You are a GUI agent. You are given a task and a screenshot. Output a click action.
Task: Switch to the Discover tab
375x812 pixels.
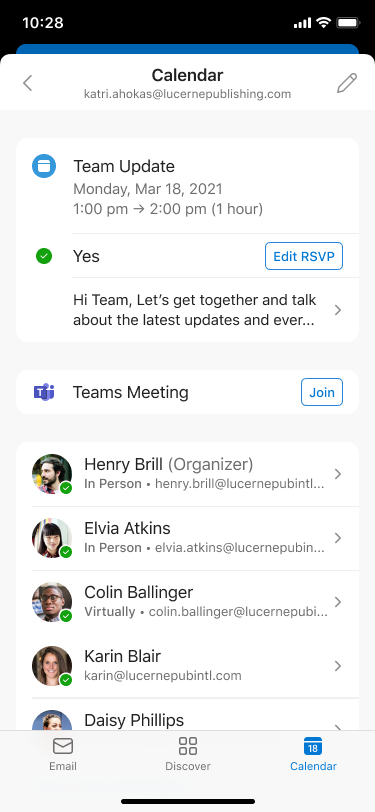(188, 755)
